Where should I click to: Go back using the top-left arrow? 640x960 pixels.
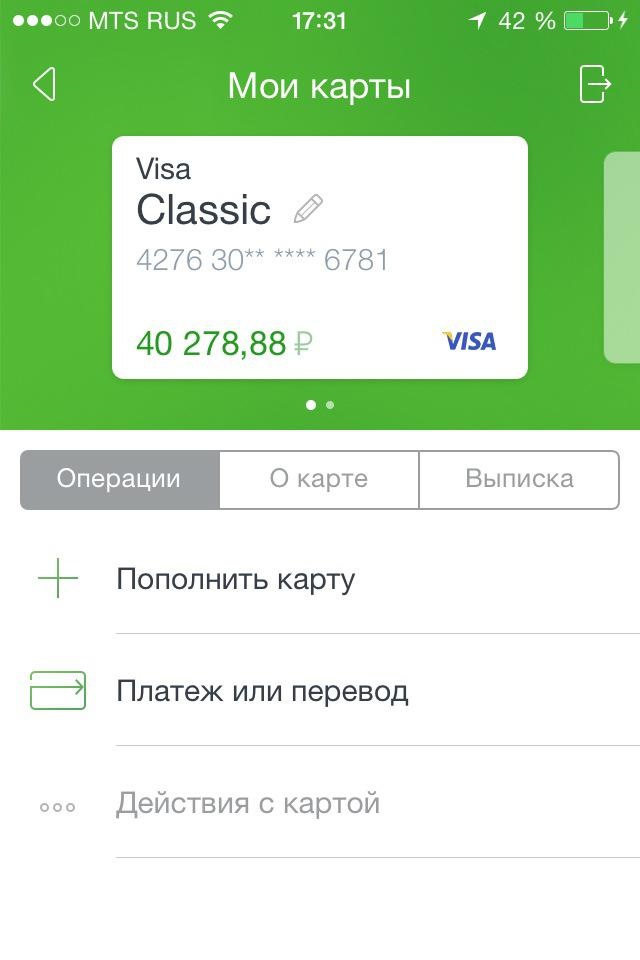[x=44, y=85]
